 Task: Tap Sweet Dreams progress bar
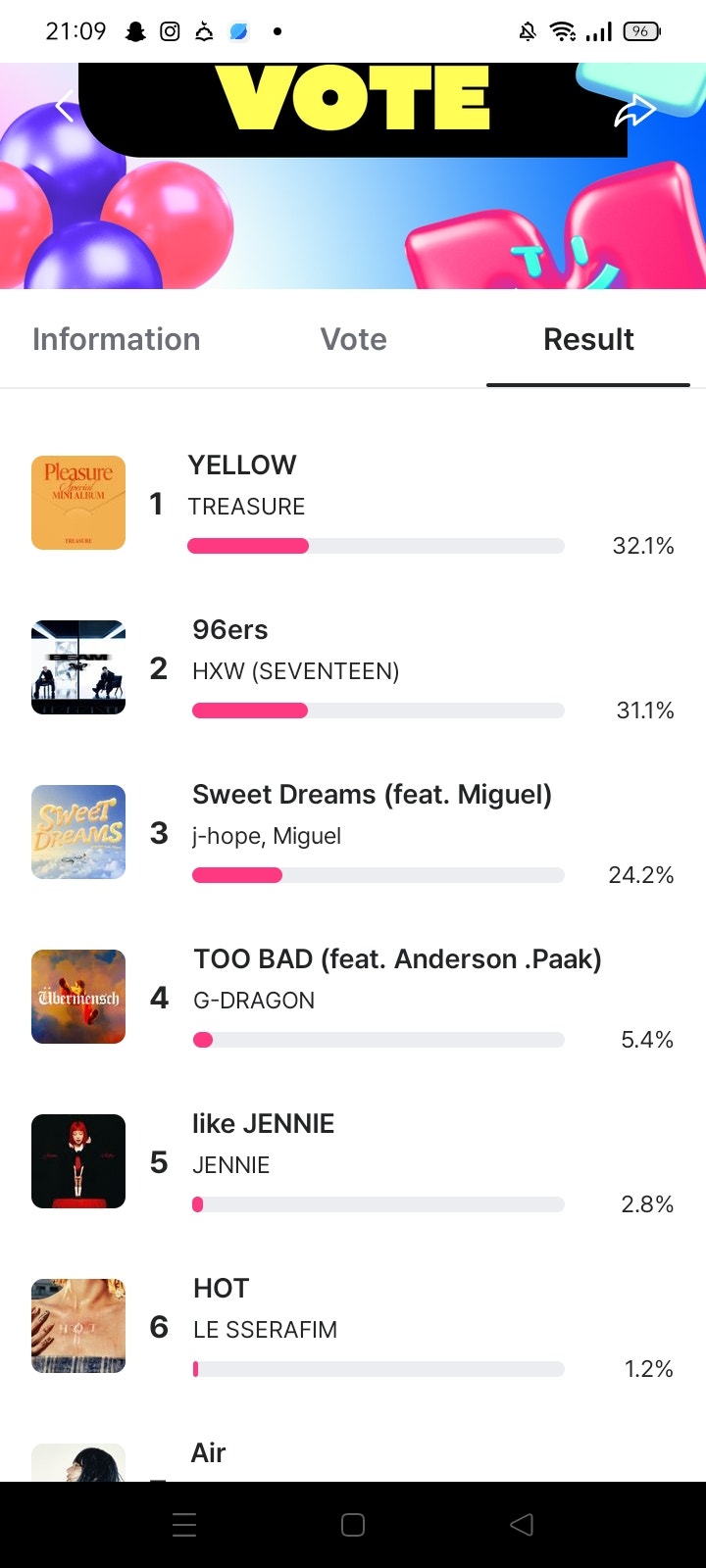click(x=378, y=874)
